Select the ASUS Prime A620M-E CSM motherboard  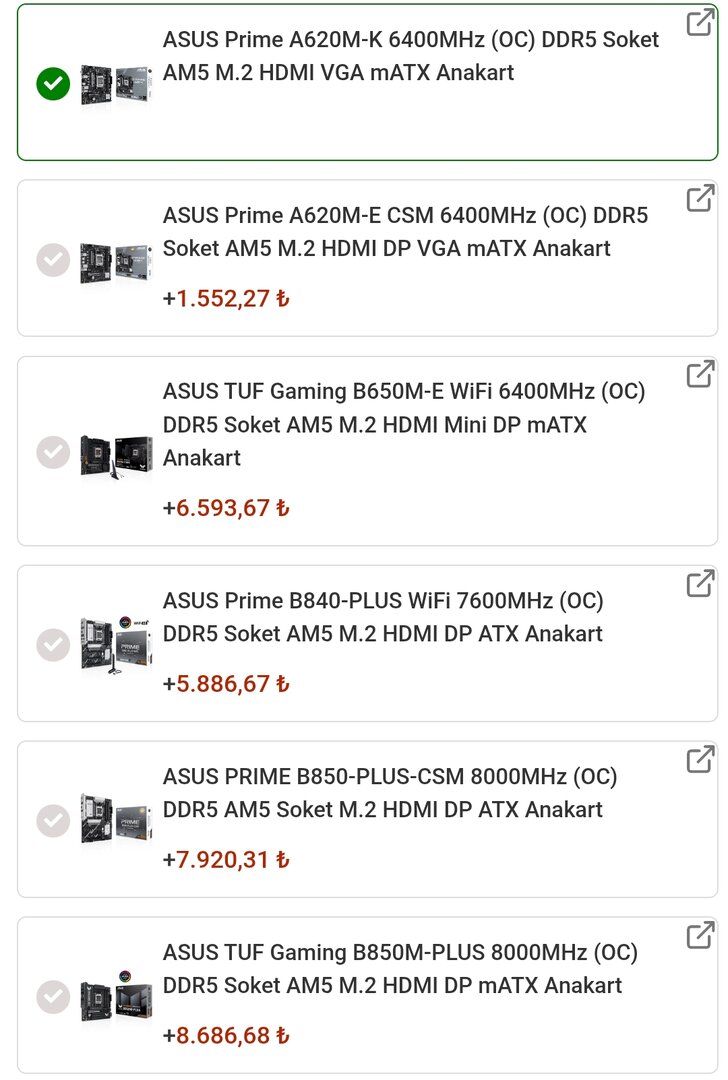pyautogui.click(x=53, y=260)
